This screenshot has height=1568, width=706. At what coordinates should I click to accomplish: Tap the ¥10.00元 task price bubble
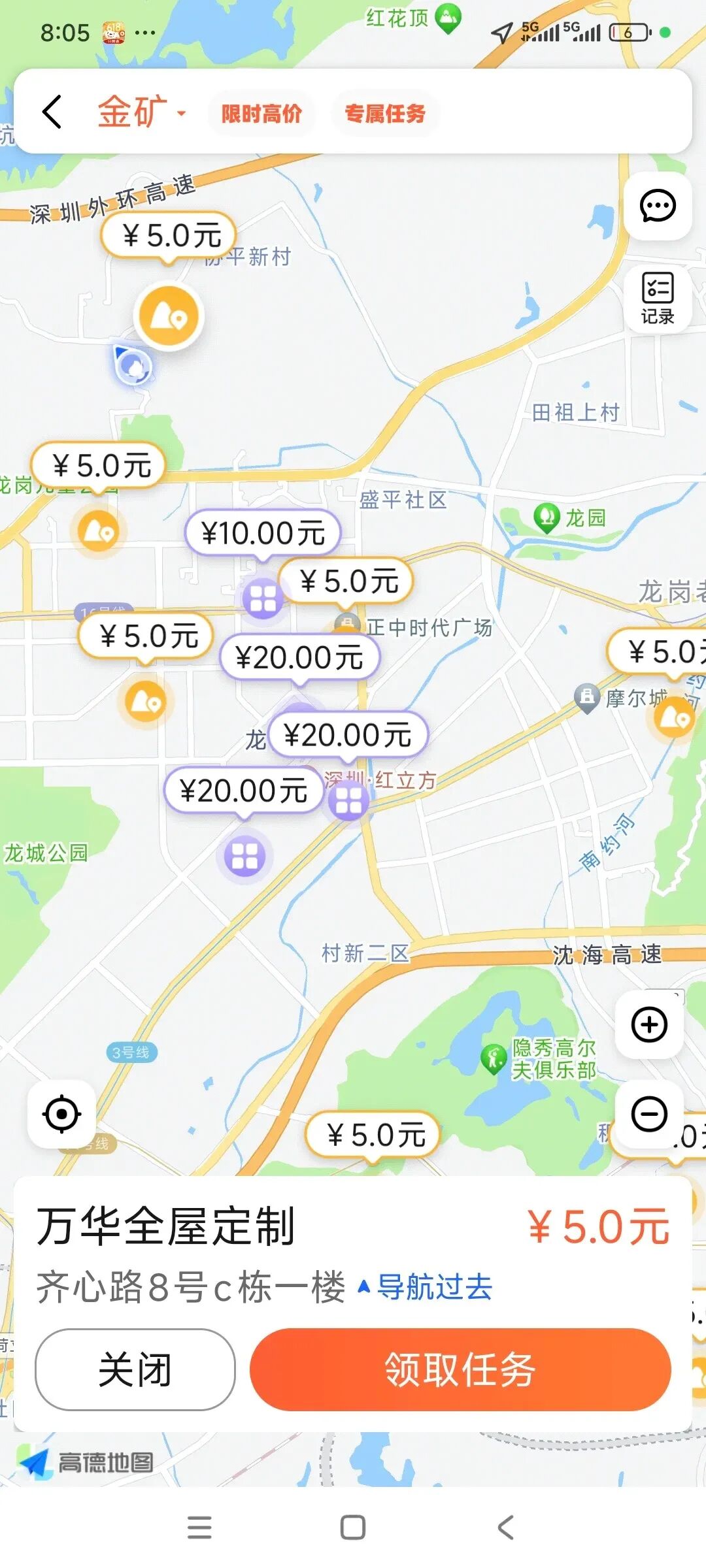point(264,532)
